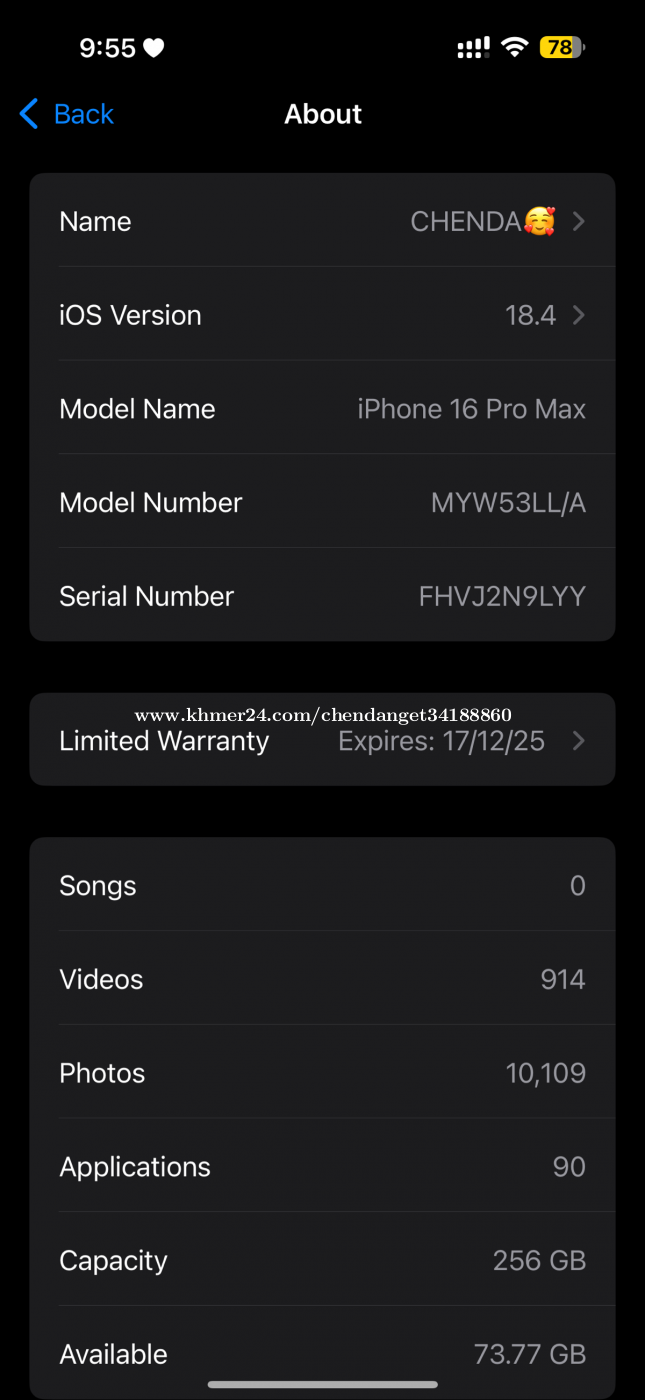Open the Name row to edit it
This screenshot has height=1400, width=645.
click(x=322, y=221)
